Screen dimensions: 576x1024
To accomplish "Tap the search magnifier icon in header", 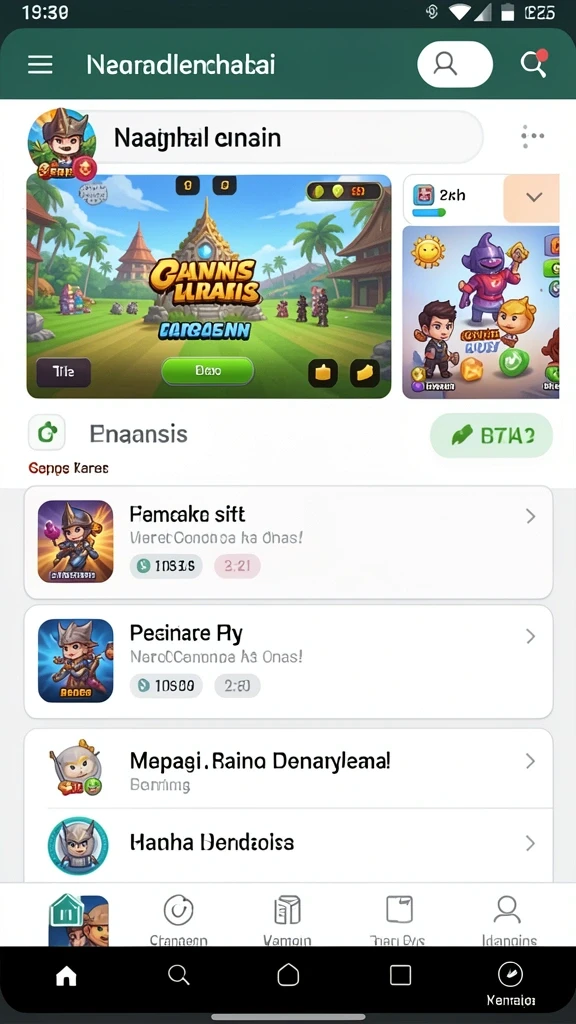I will point(533,63).
